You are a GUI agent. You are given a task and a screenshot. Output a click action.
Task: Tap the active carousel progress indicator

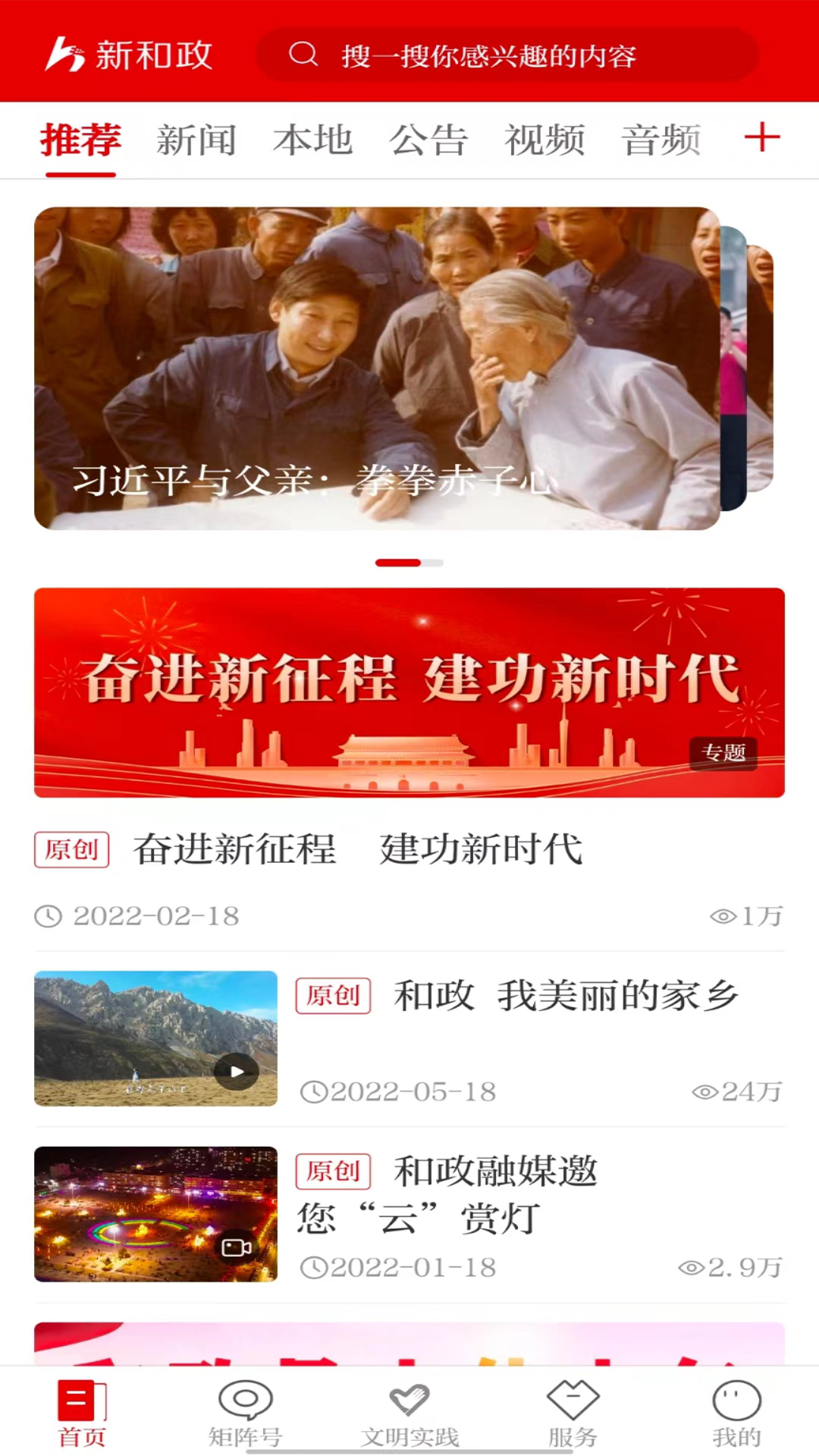pyautogui.click(x=397, y=563)
